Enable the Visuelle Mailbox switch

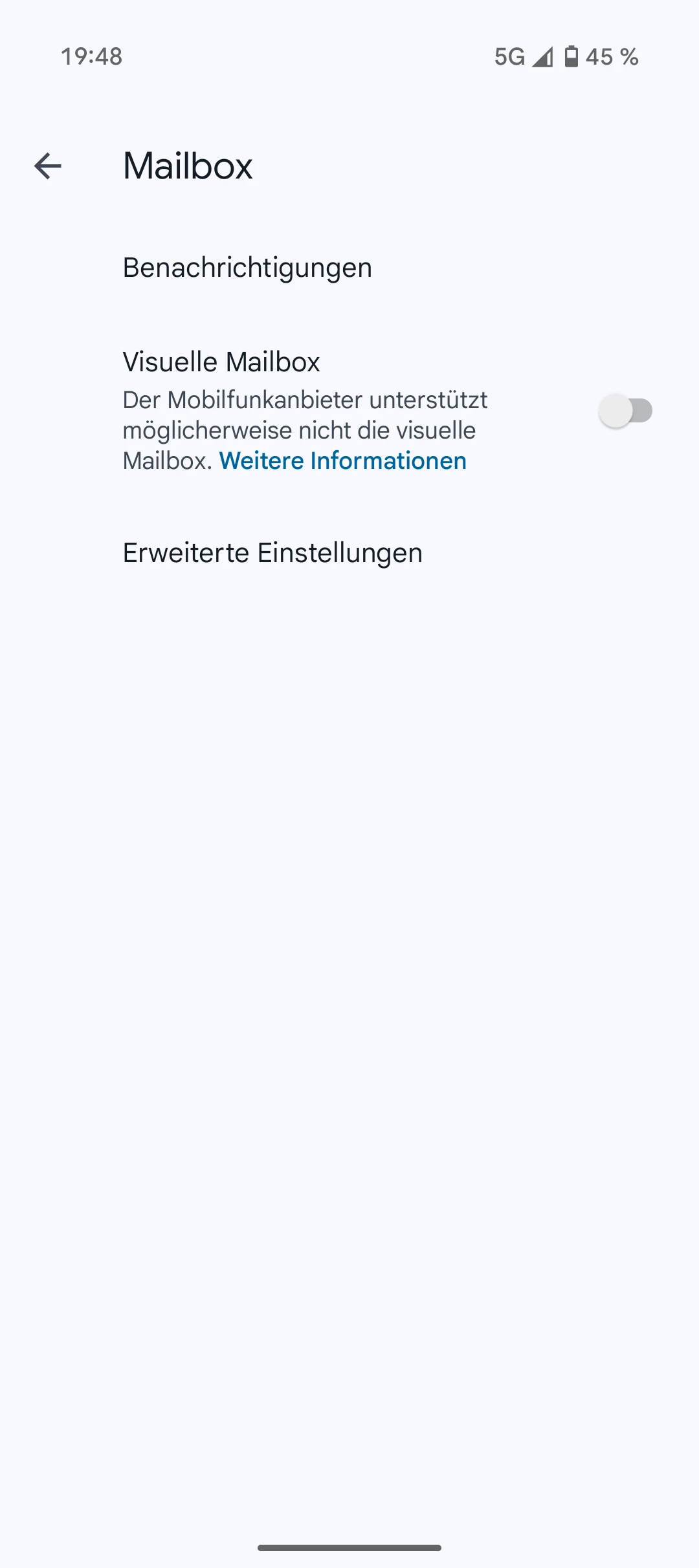(625, 411)
